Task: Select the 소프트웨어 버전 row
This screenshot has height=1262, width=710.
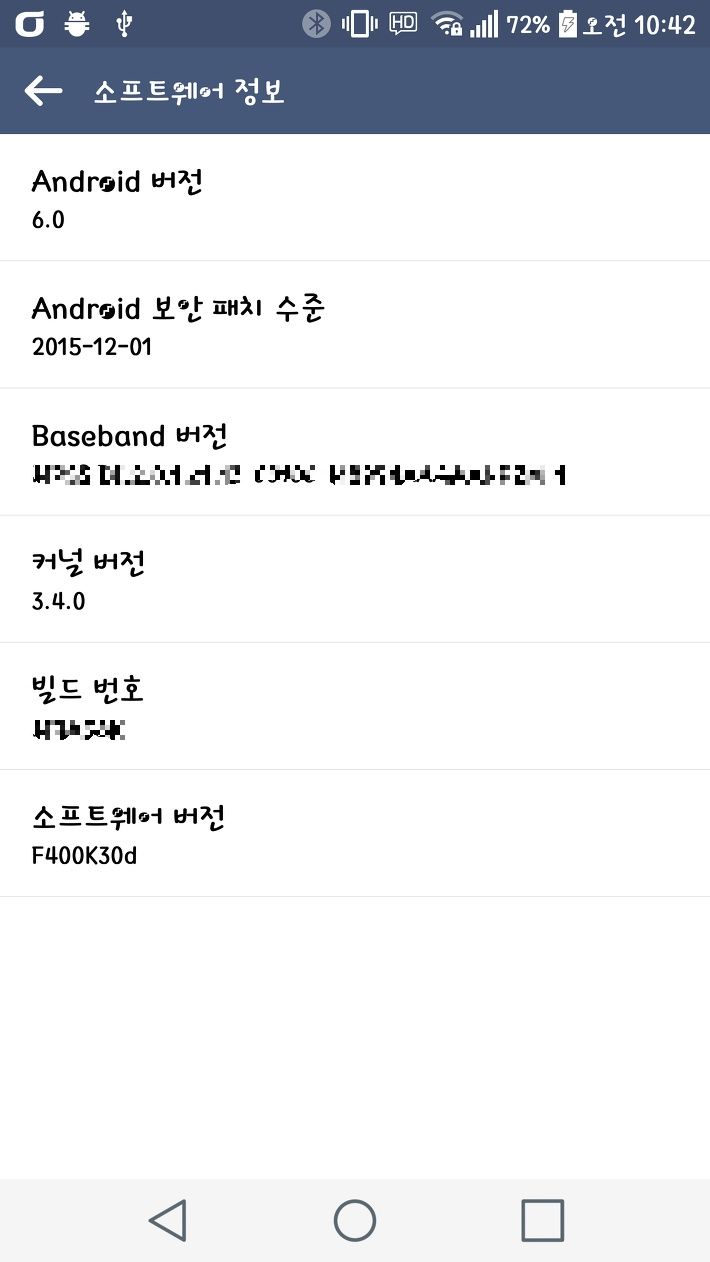Action: (x=355, y=833)
